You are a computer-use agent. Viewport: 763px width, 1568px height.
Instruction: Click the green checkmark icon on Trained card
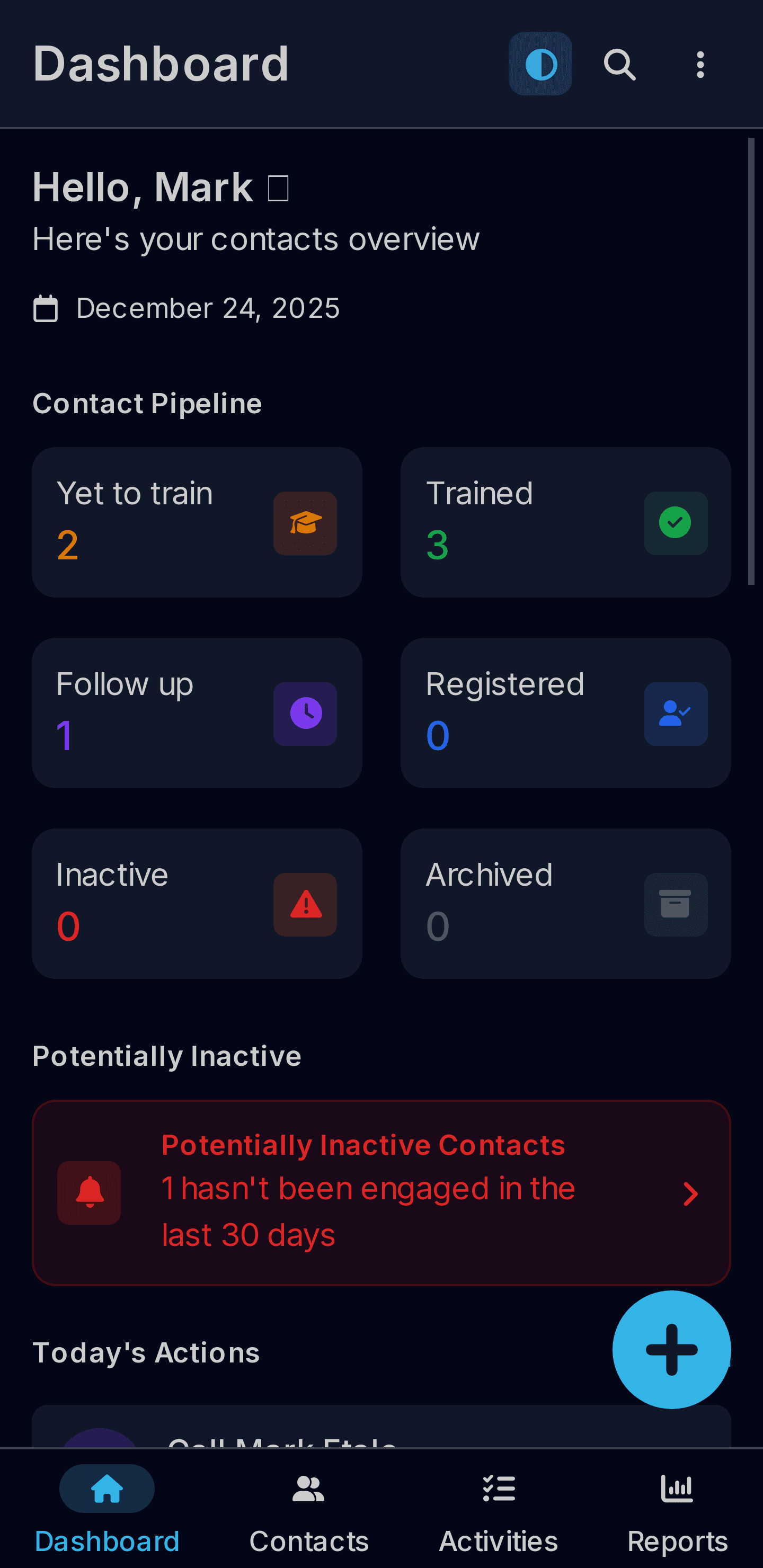[676, 523]
